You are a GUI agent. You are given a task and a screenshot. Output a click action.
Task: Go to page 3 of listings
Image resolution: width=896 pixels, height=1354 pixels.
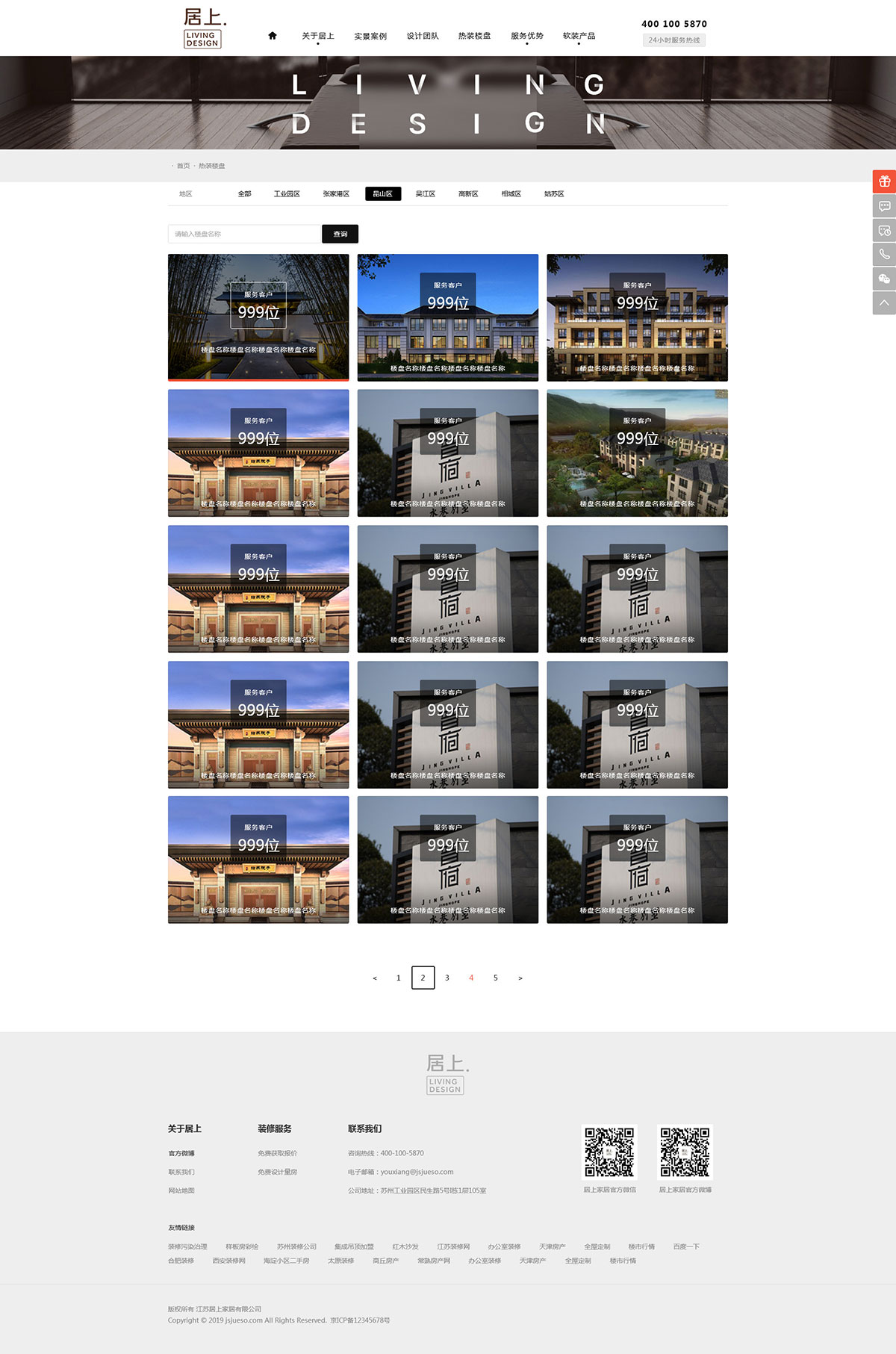(x=447, y=978)
